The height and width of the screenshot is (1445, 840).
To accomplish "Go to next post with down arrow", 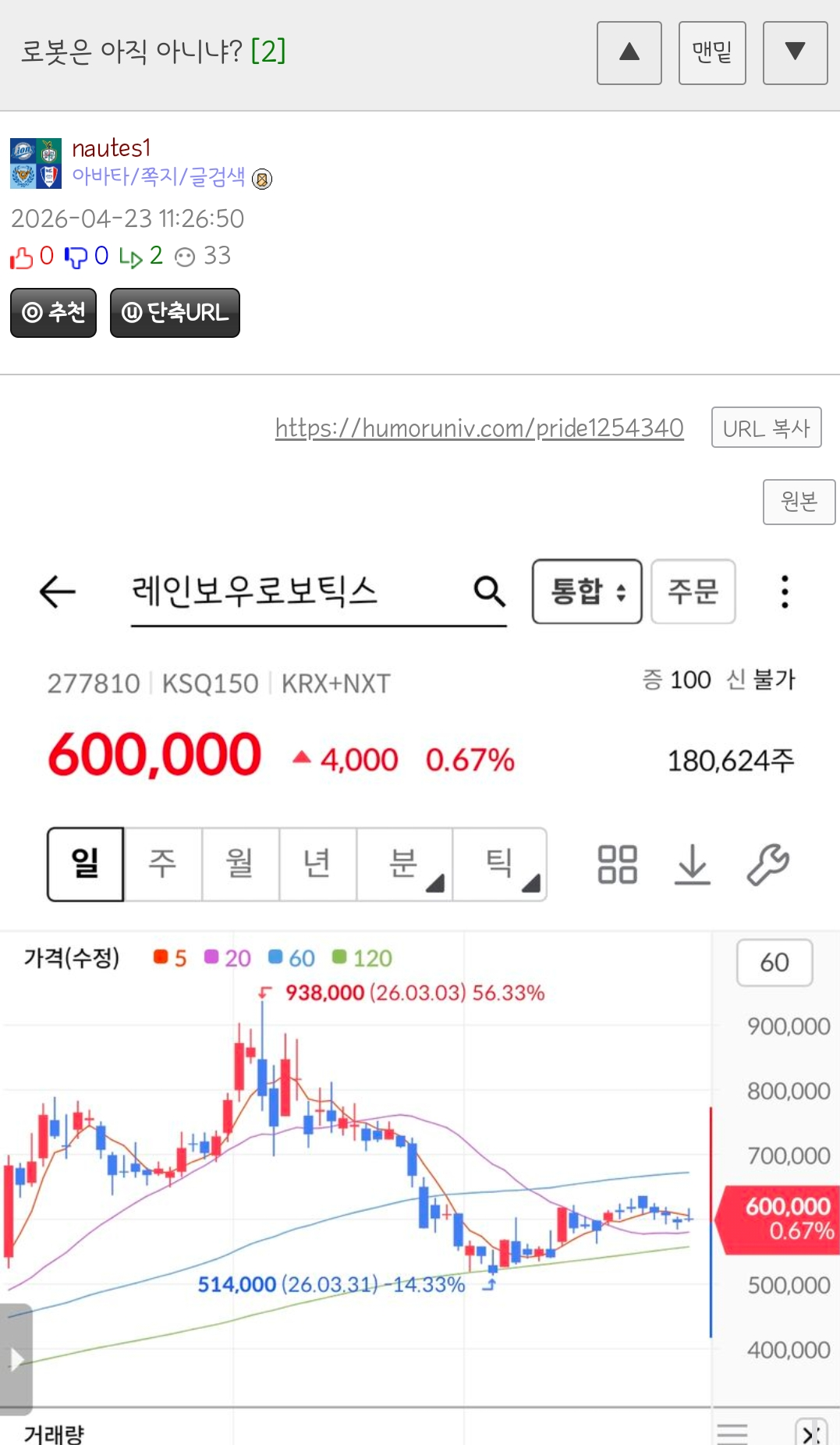I will tap(795, 53).
